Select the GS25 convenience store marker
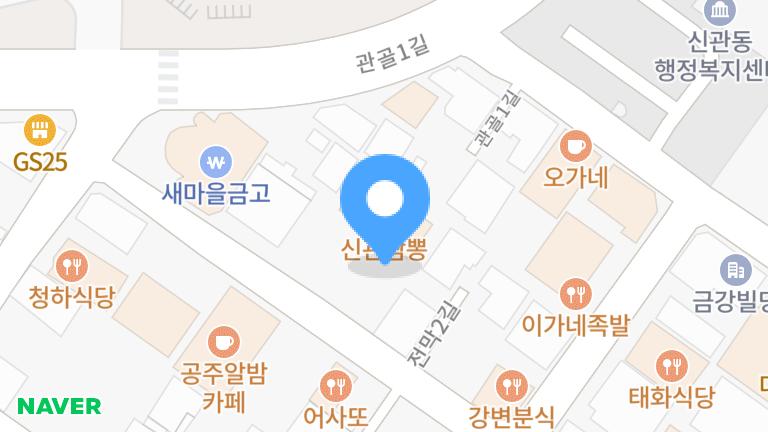This screenshot has width=768, height=432. (40, 131)
